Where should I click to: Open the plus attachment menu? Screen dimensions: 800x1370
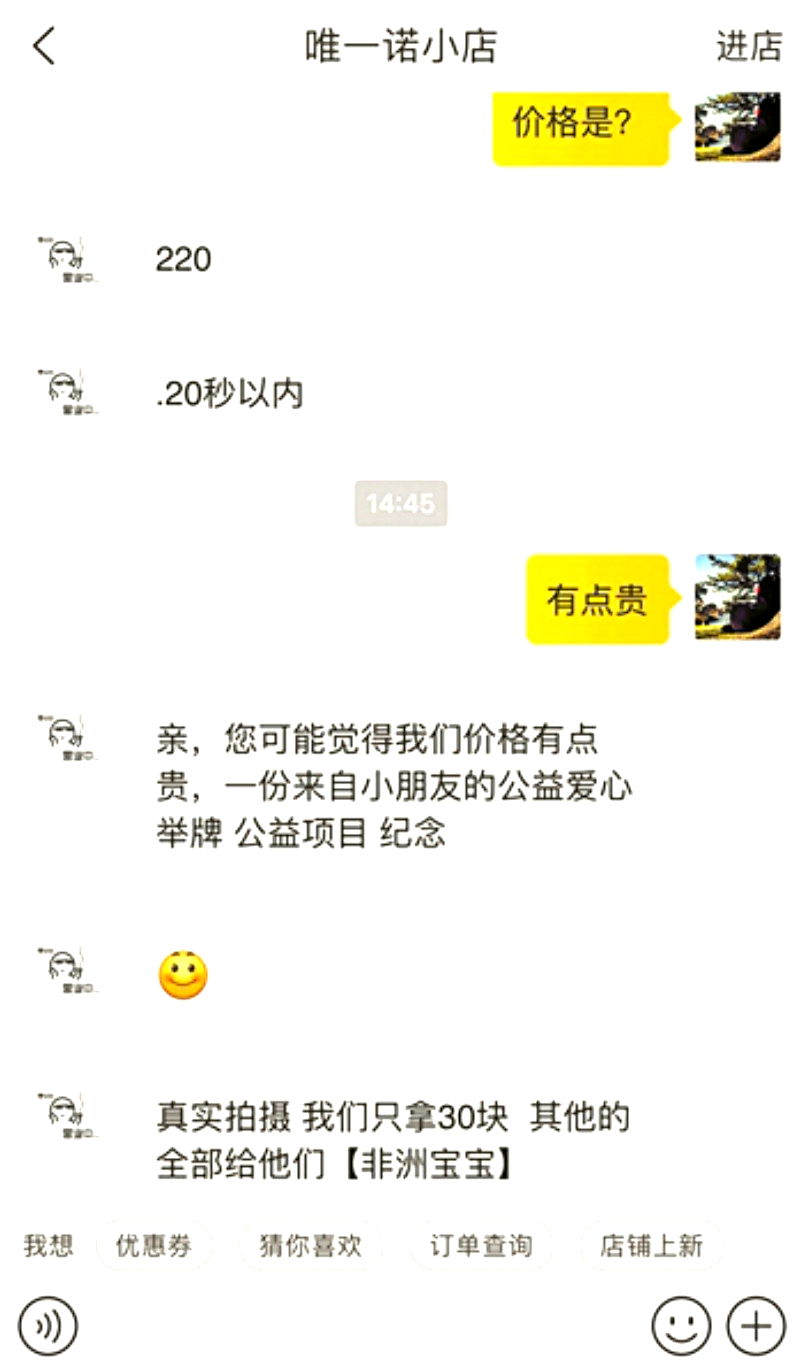pos(756,1326)
